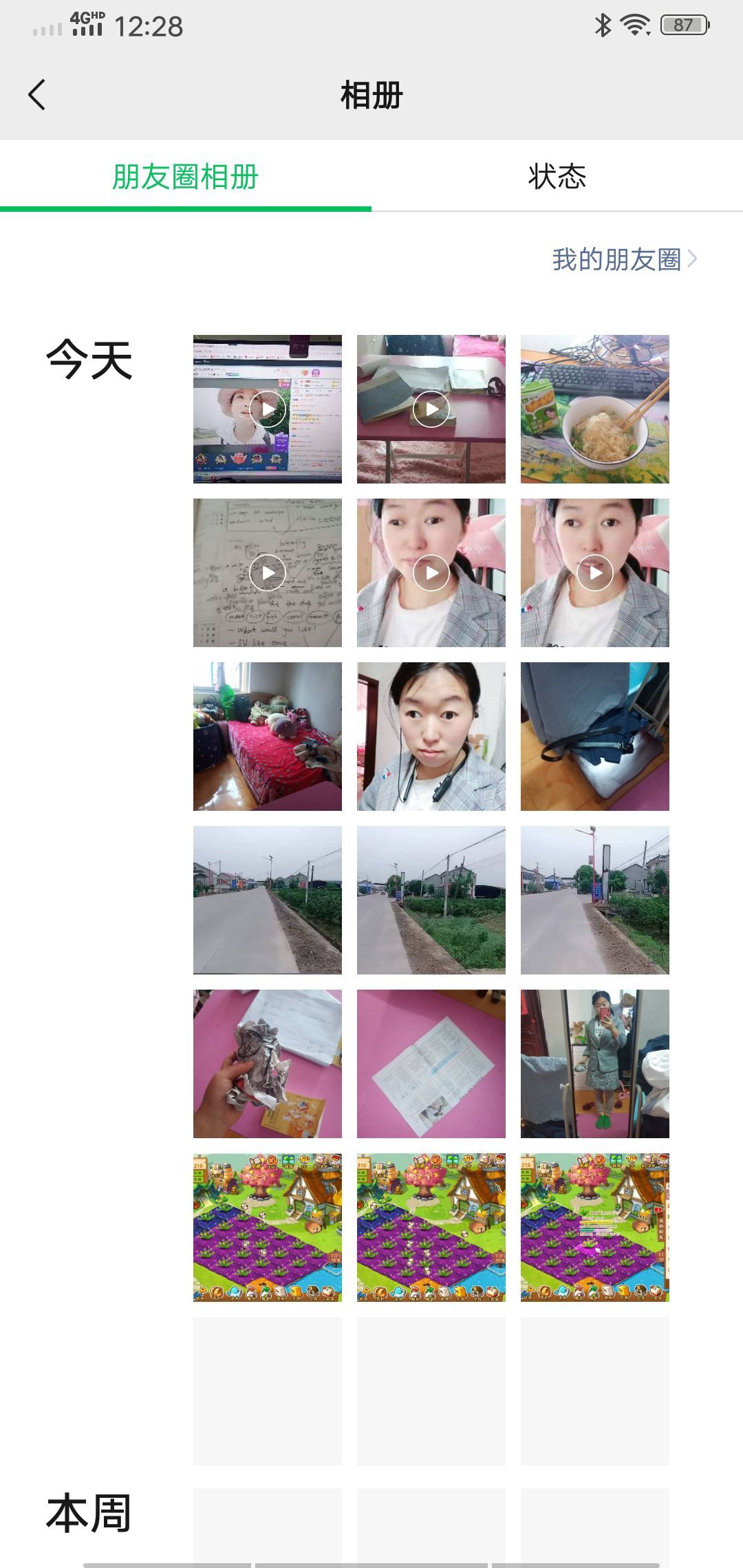Open the folded newspaper photo
The height and width of the screenshot is (1568, 743).
click(431, 1064)
